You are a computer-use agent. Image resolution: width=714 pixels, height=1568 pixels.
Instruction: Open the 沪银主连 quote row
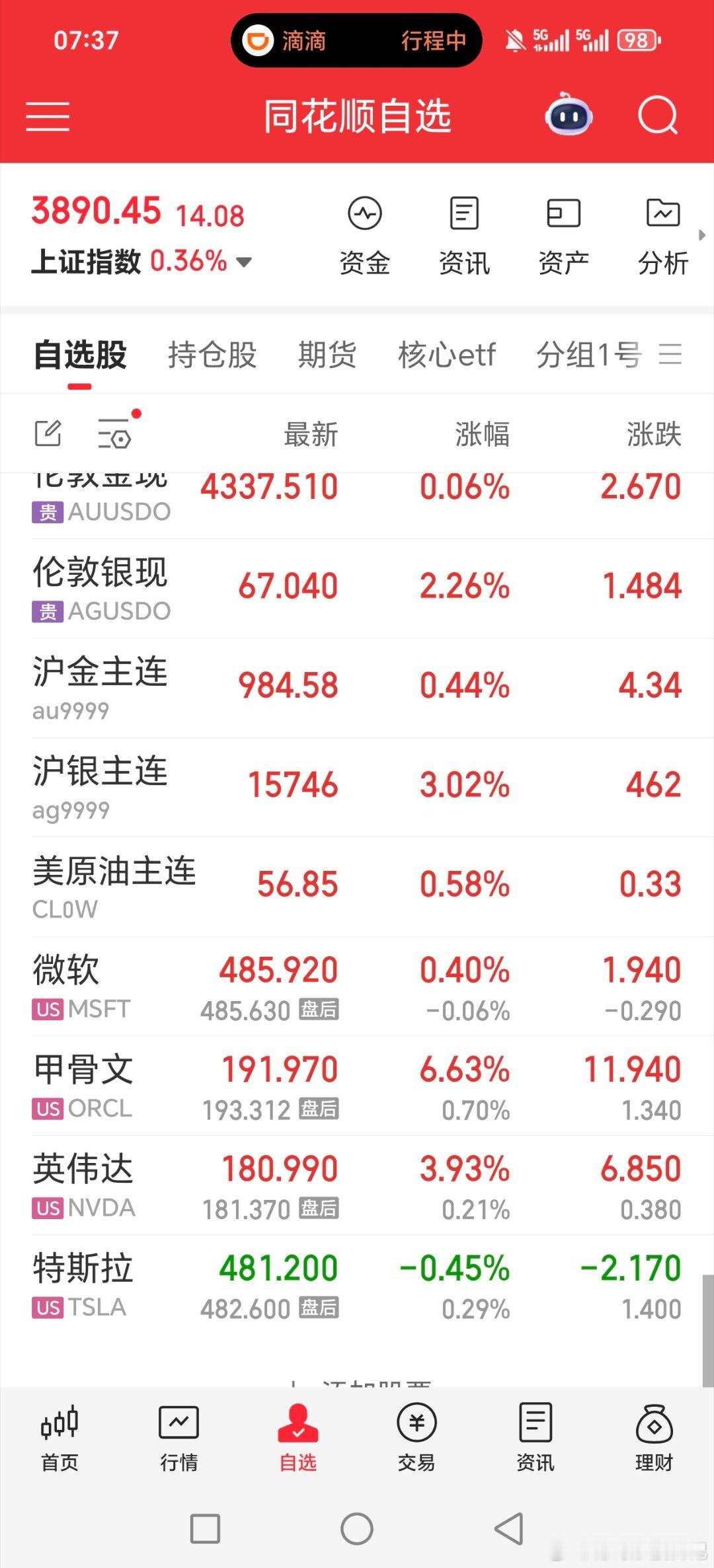pyautogui.click(x=357, y=788)
